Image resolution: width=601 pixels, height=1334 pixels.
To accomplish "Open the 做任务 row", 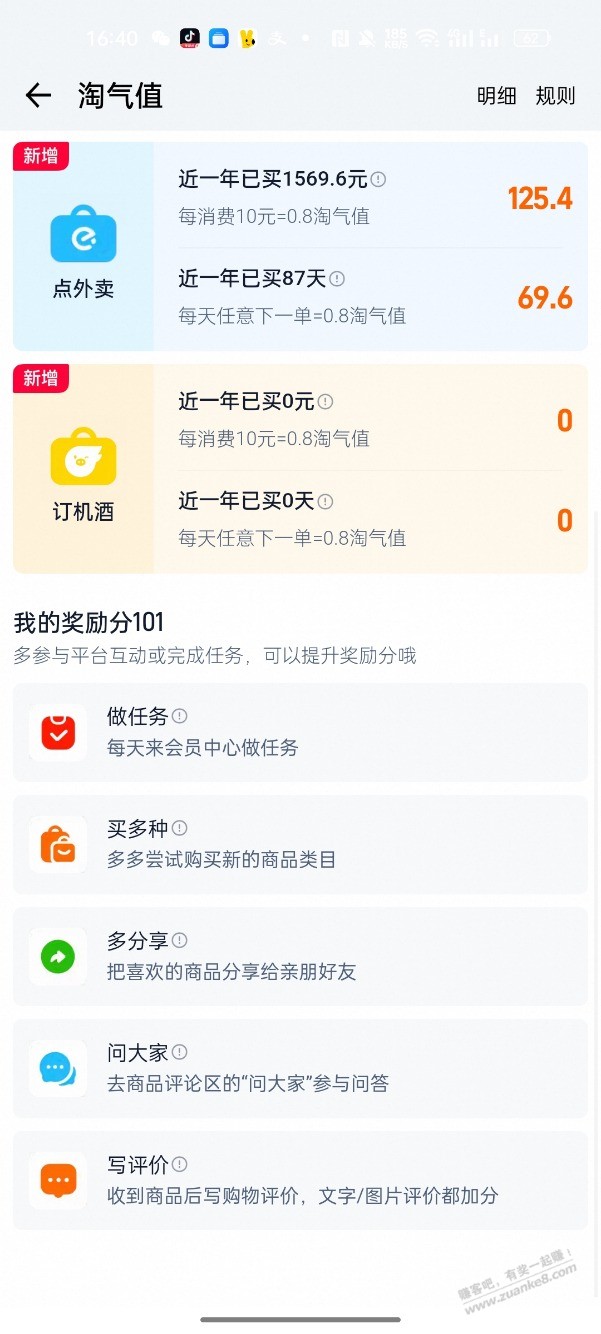I will point(300,732).
